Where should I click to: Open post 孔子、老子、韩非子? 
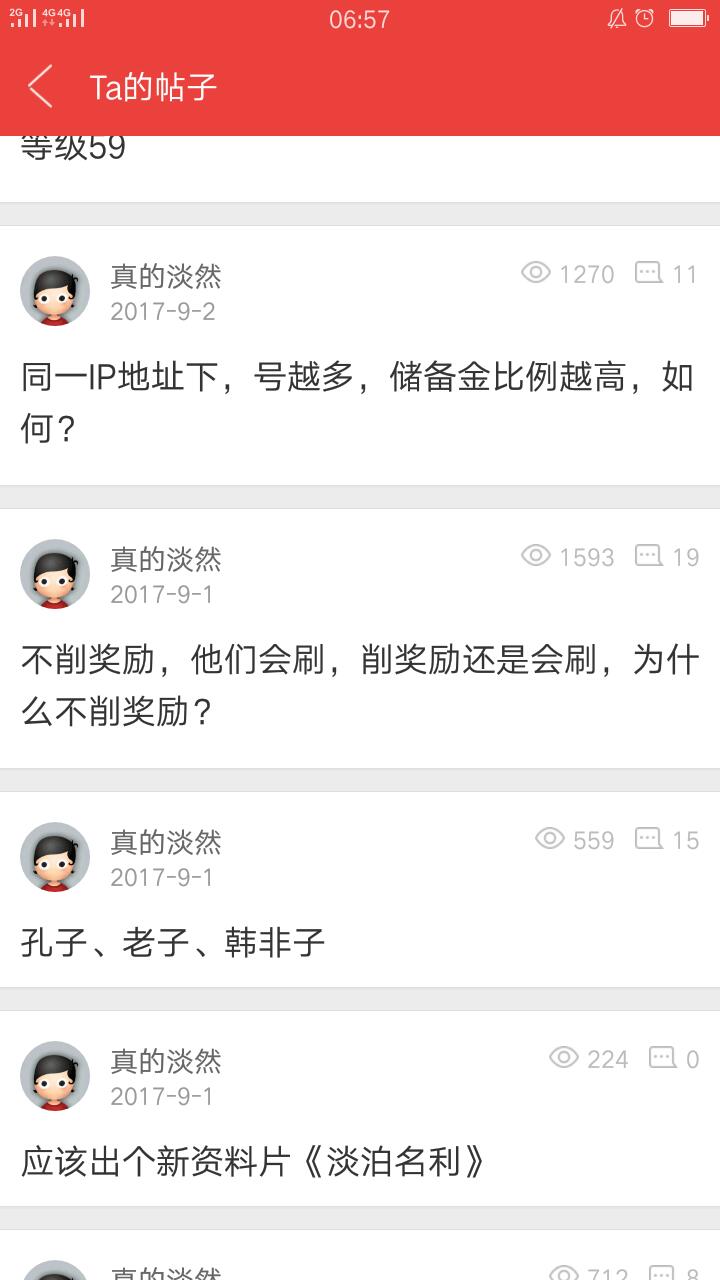pos(173,942)
